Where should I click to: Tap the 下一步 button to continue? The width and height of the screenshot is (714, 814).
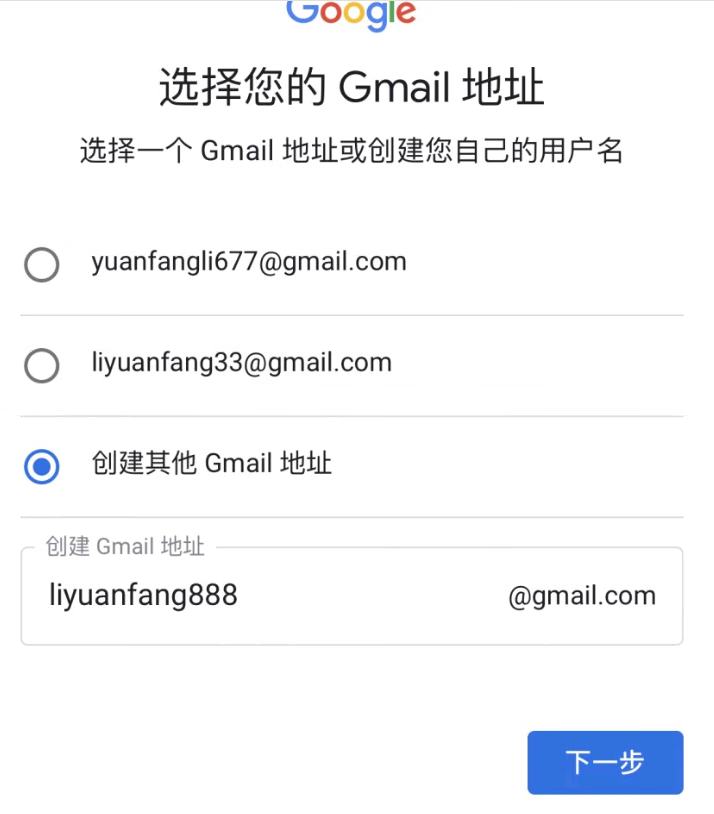pos(605,762)
